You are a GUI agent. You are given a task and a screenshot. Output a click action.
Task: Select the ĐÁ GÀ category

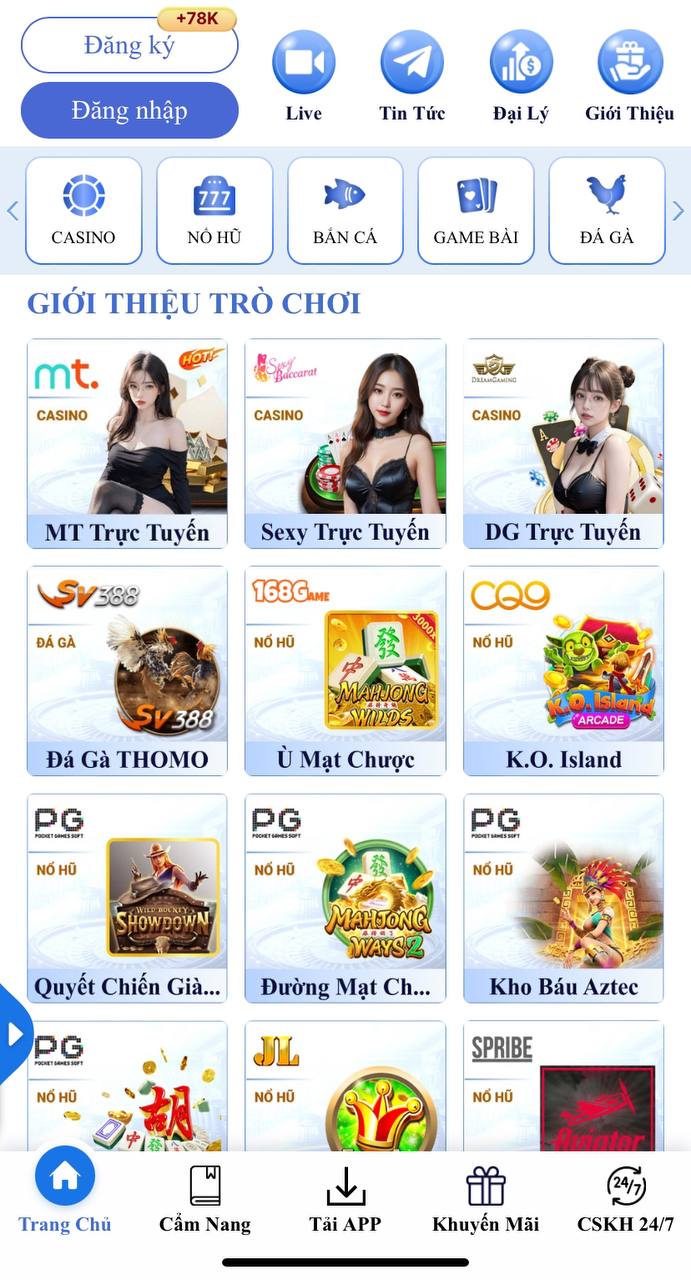607,210
